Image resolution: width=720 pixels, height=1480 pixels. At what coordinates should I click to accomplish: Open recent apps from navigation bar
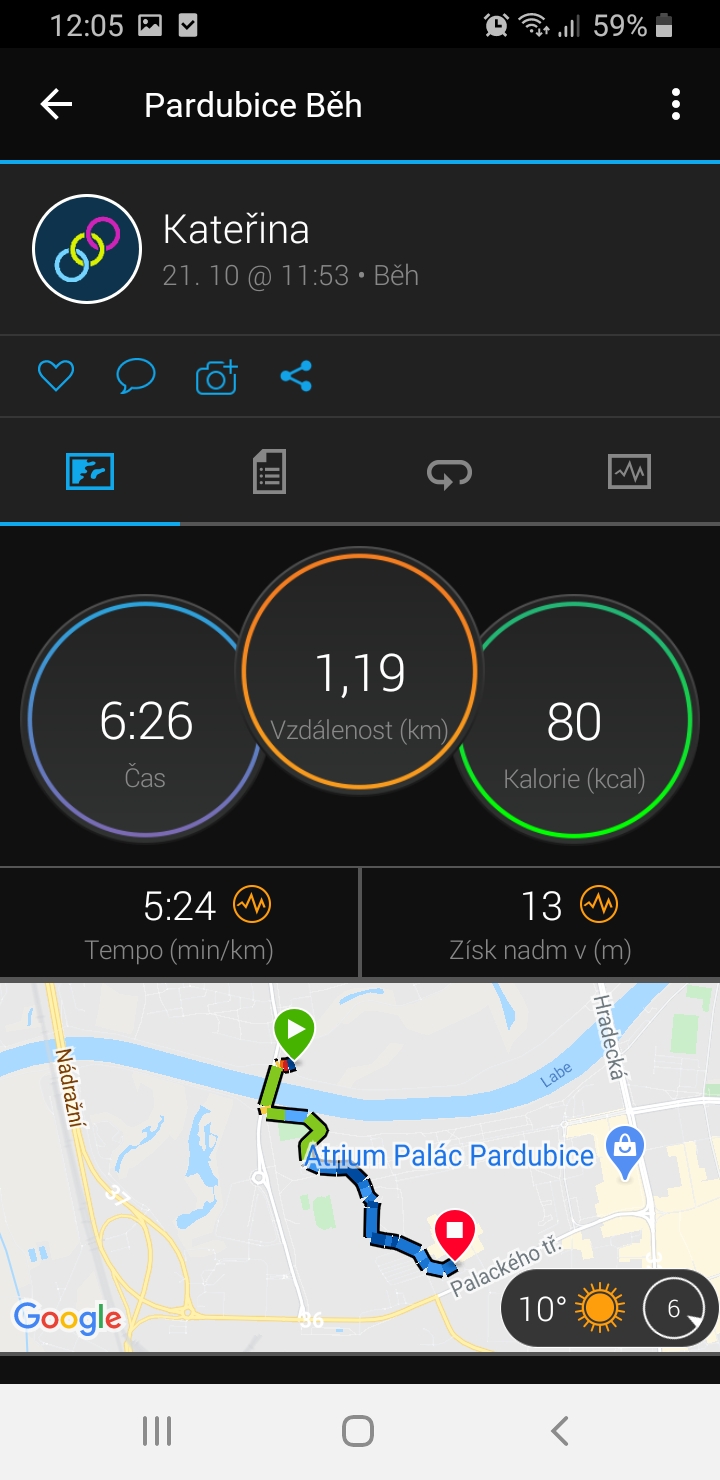click(x=157, y=1431)
